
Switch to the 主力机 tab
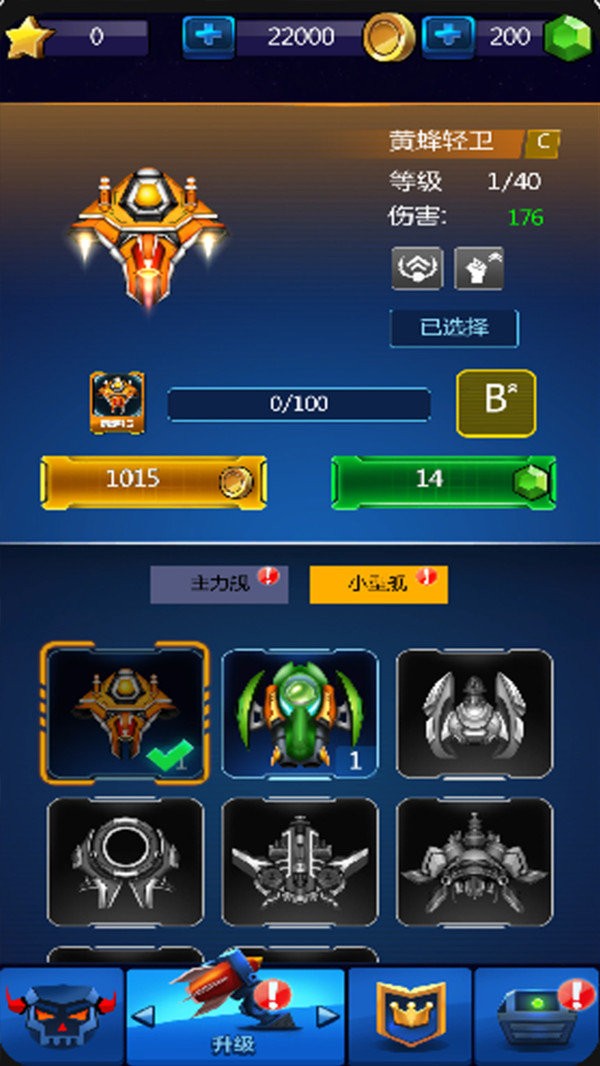[219, 584]
